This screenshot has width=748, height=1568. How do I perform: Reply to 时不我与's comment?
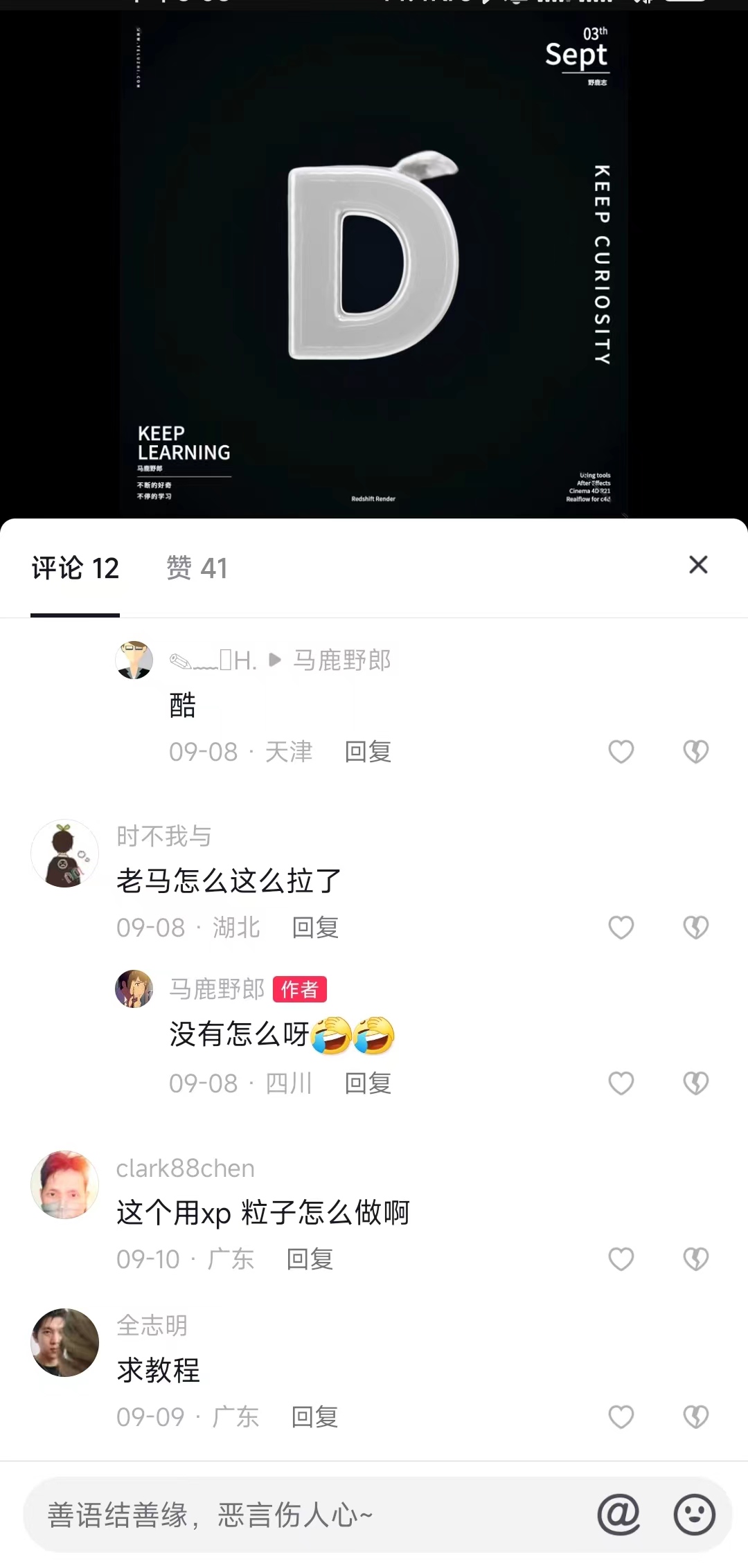point(315,928)
